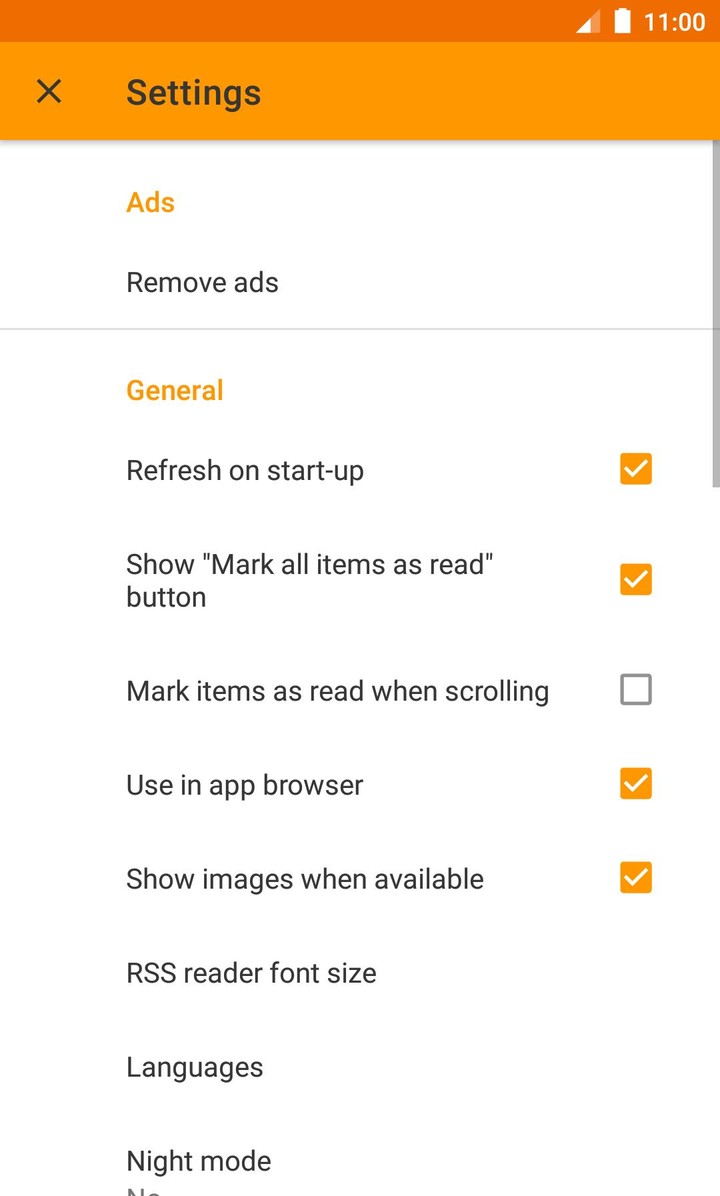Disable Show "Mark all items as read" button
This screenshot has width=720, height=1196.
click(635, 580)
